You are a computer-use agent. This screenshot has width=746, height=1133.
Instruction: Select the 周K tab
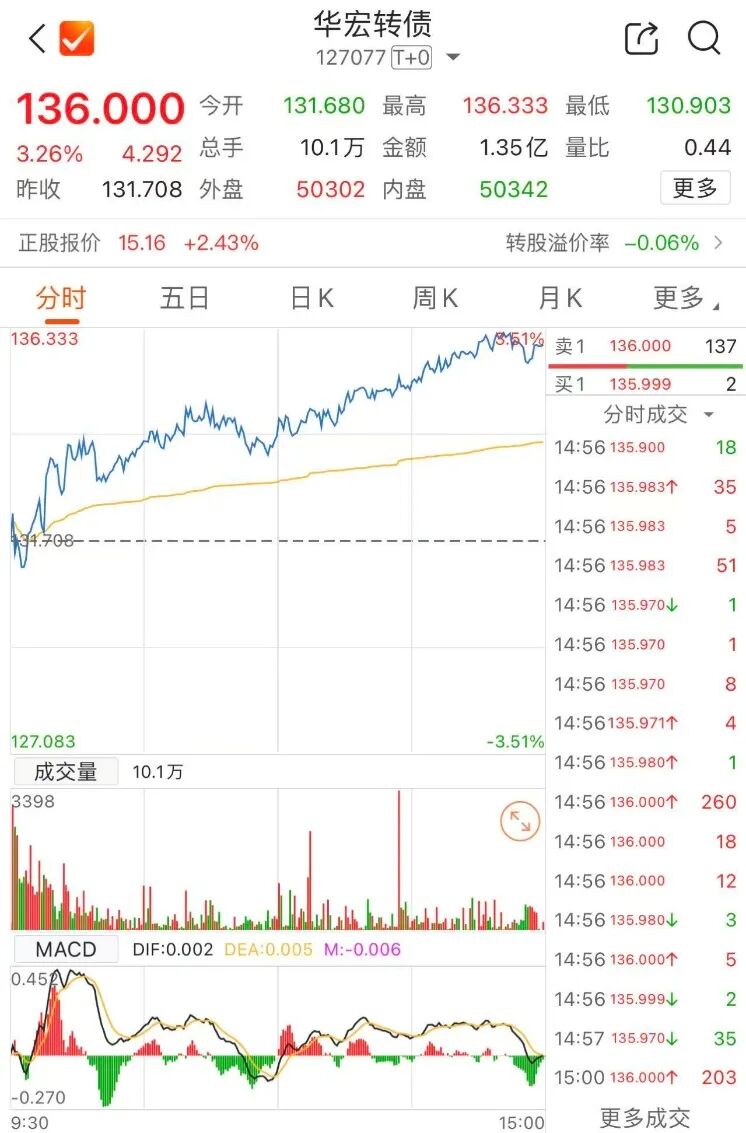click(435, 298)
